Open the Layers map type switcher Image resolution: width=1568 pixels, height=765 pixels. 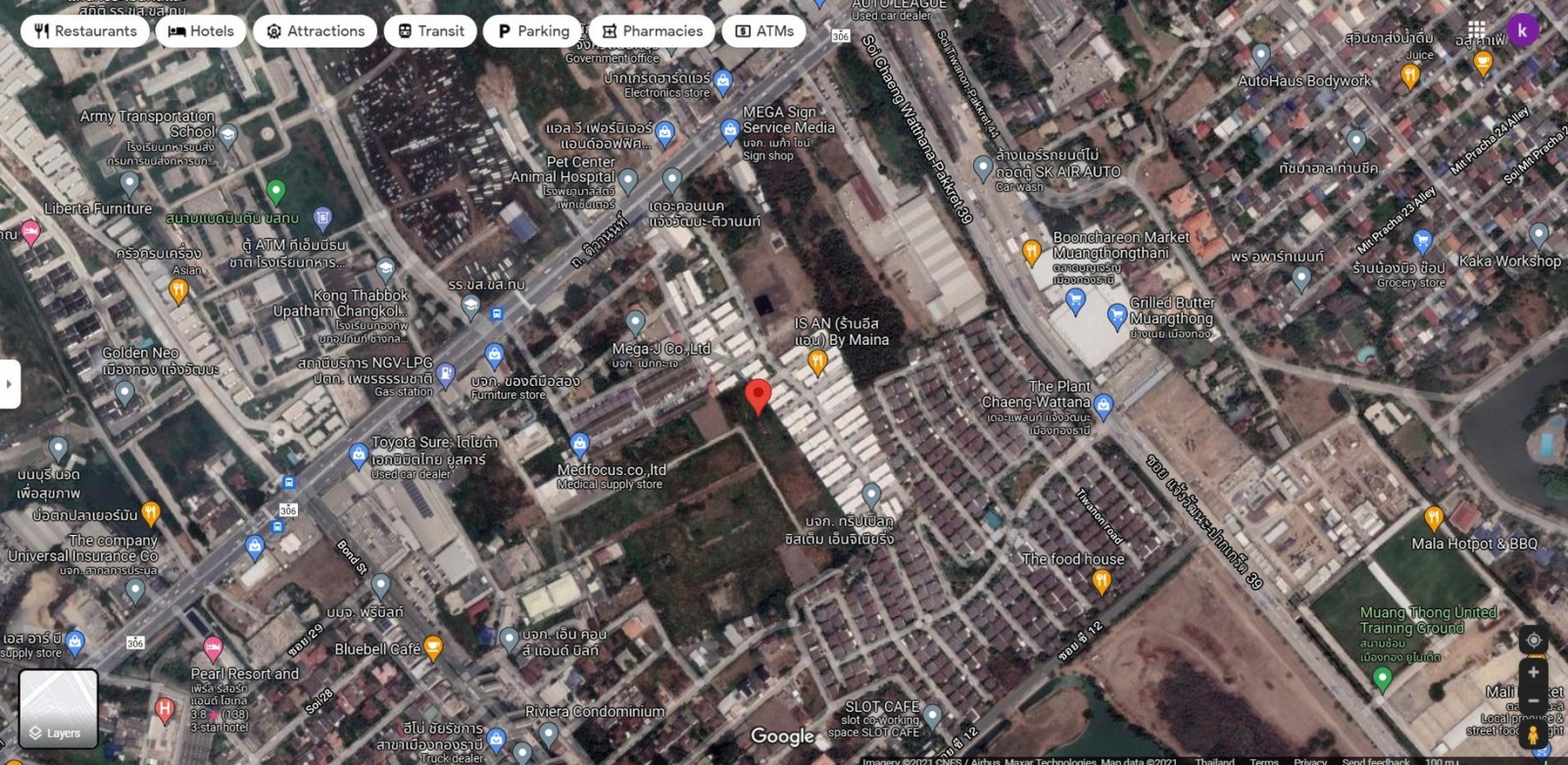pyautogui.click(x=59, y=709)
